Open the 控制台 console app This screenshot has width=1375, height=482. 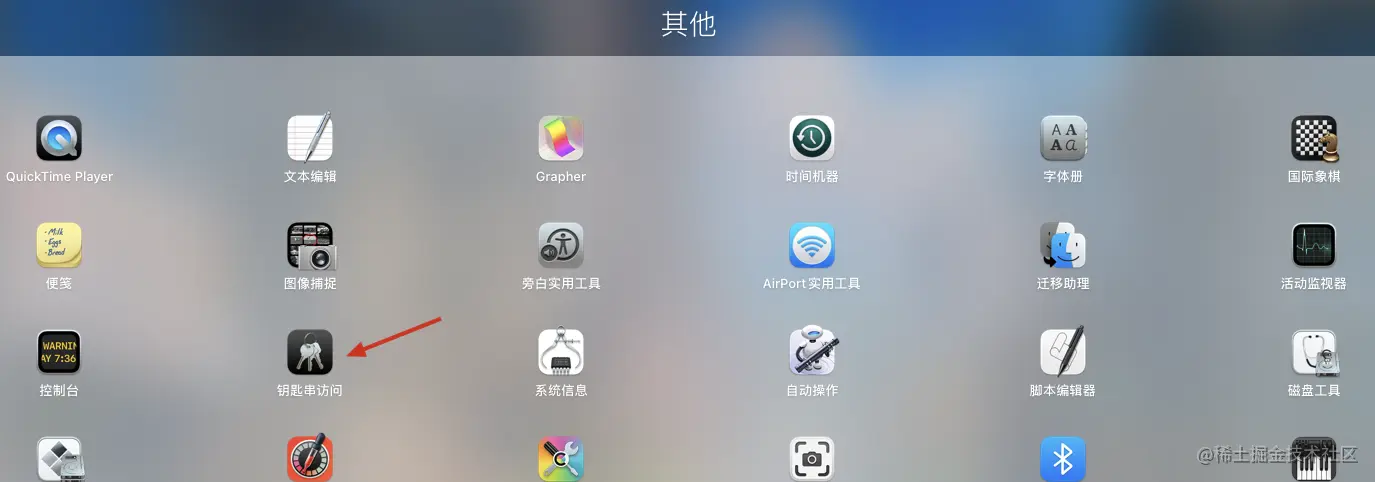[x=59, y=353]
